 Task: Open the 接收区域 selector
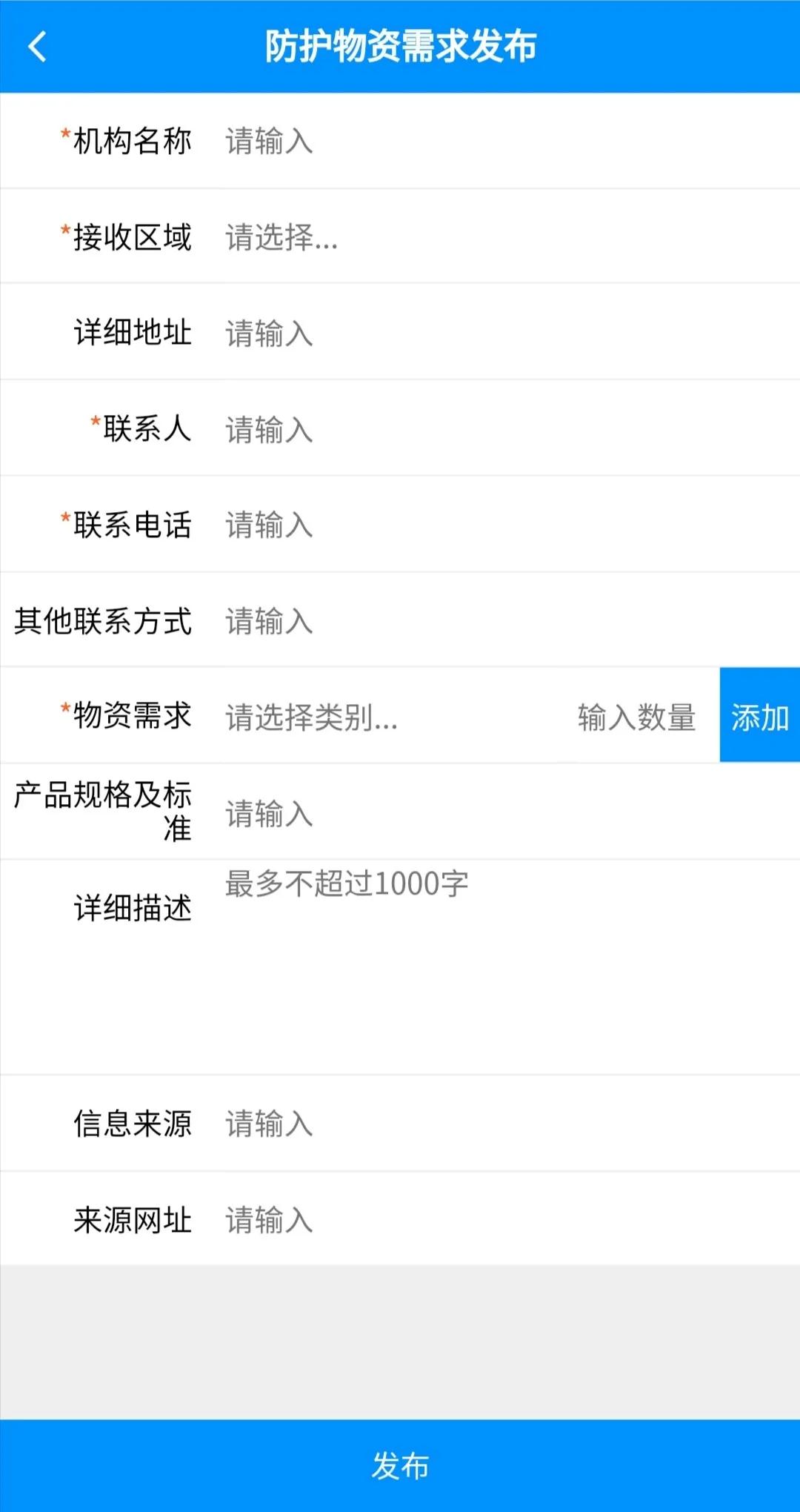coord(504,237)
